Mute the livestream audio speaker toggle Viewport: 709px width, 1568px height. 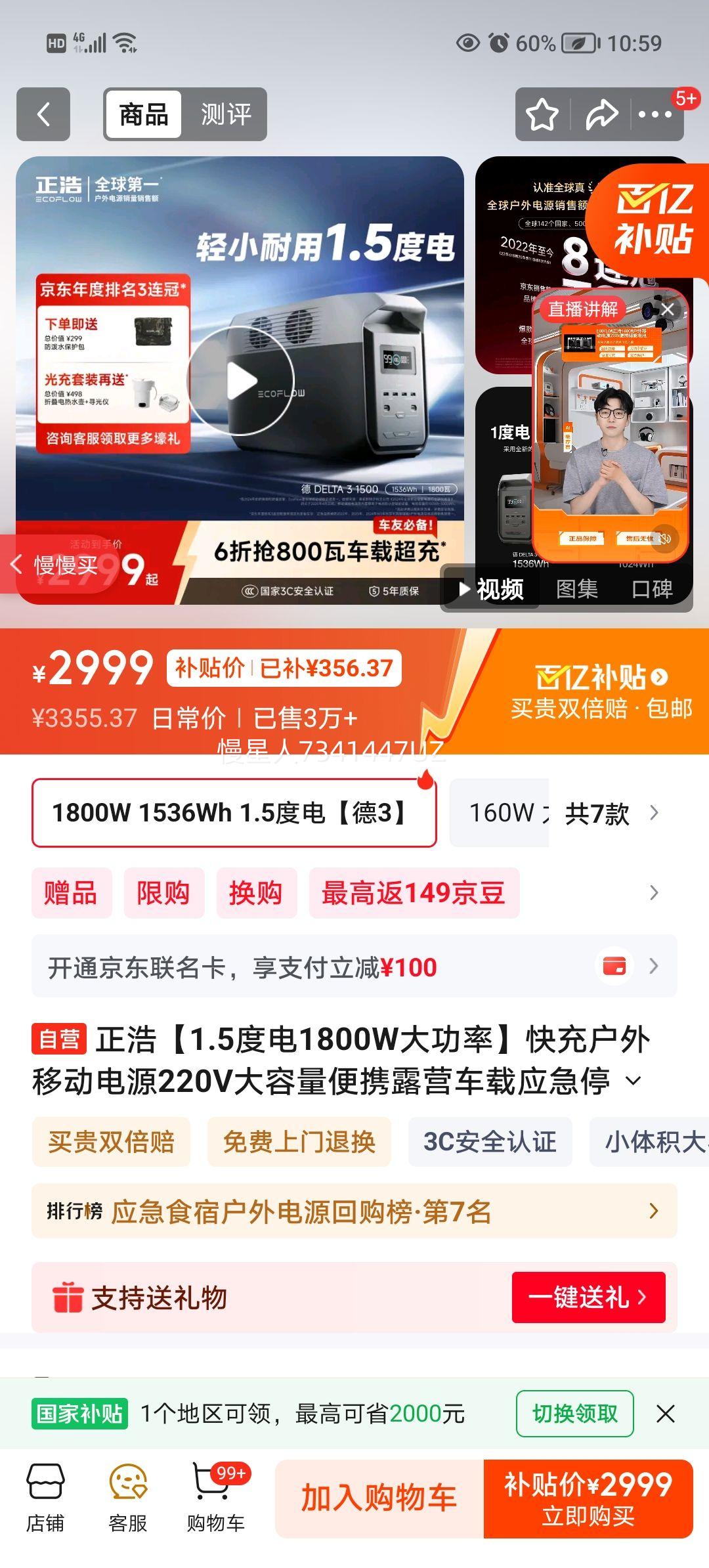(666, 538)
